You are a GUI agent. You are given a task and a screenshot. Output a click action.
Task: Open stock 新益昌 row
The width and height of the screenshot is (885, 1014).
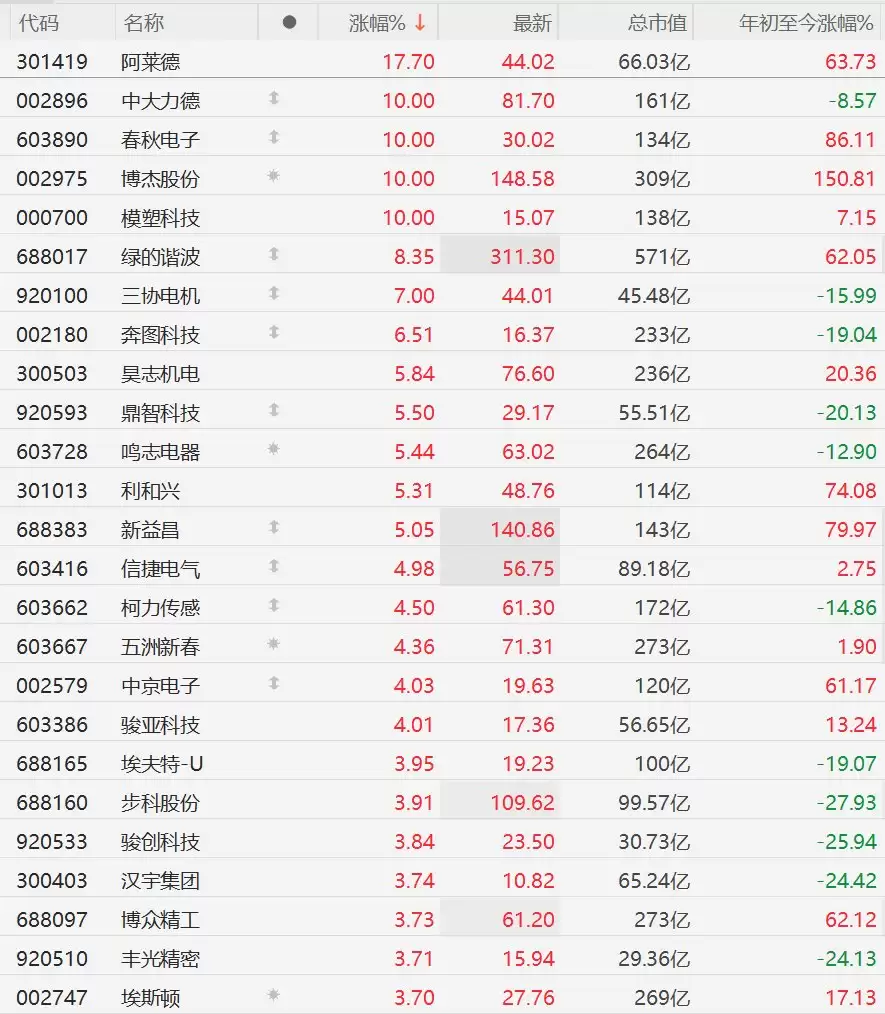click(x=442, y=529)
